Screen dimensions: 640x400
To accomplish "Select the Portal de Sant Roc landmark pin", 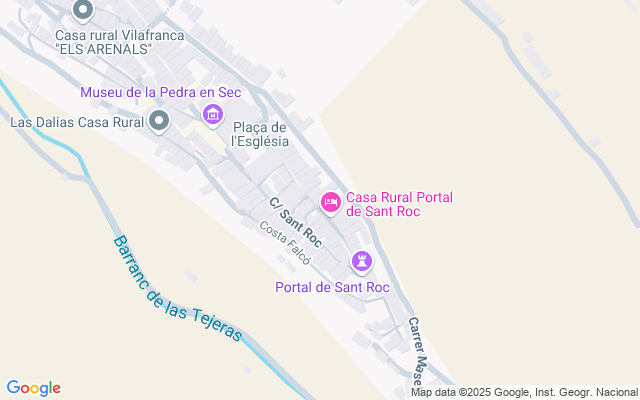I will (361, 263).
